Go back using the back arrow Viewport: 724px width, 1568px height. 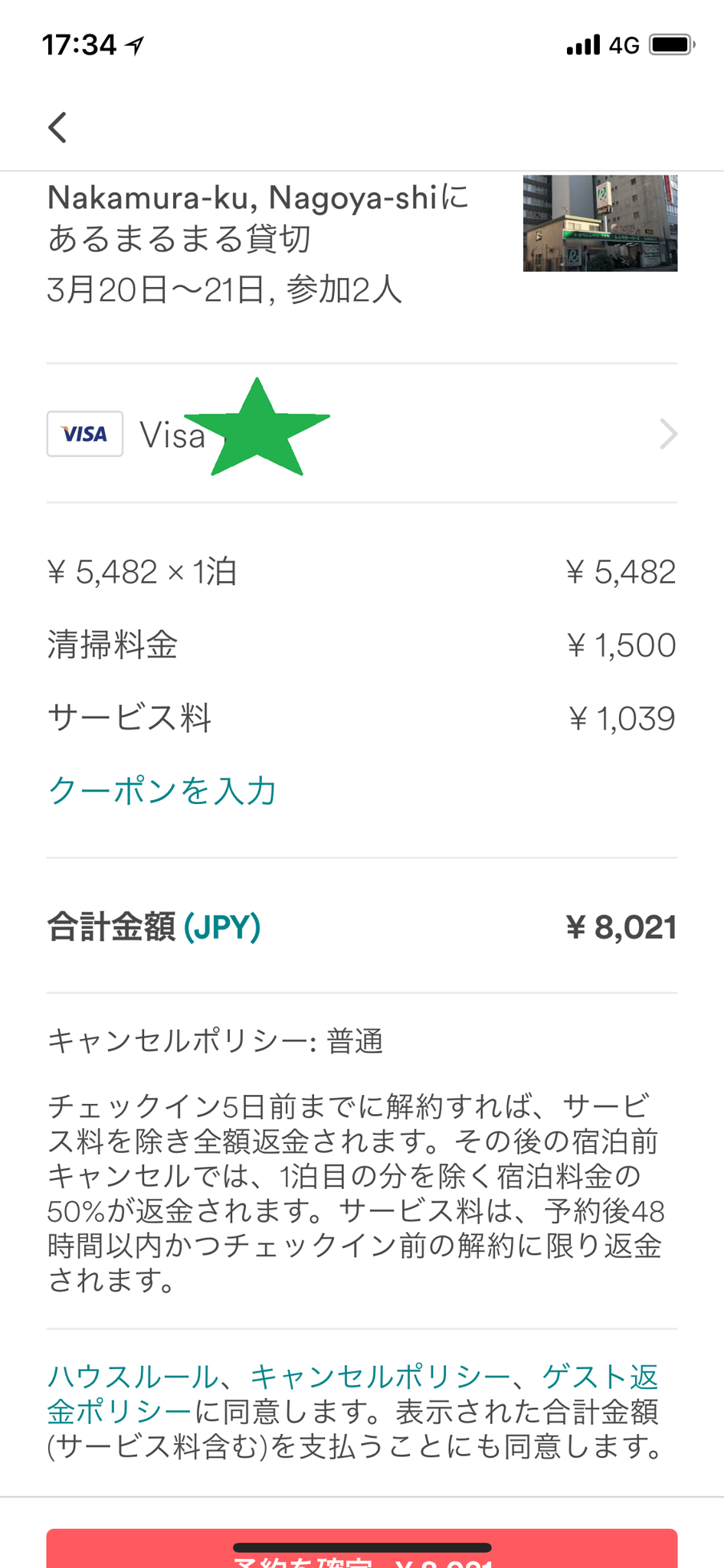[x=58, y=127]
